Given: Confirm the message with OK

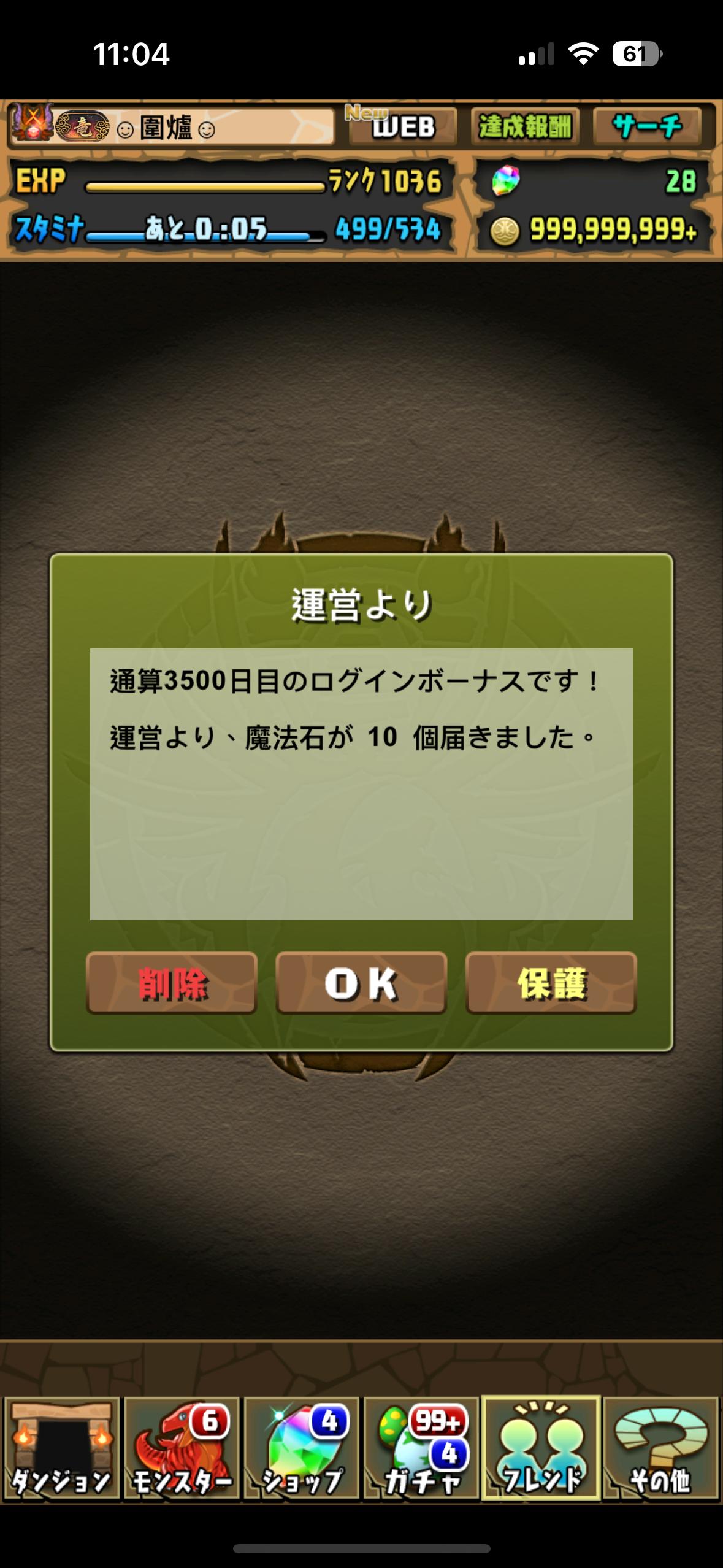Looking at the screenshot, I should [x=361, y=983].
